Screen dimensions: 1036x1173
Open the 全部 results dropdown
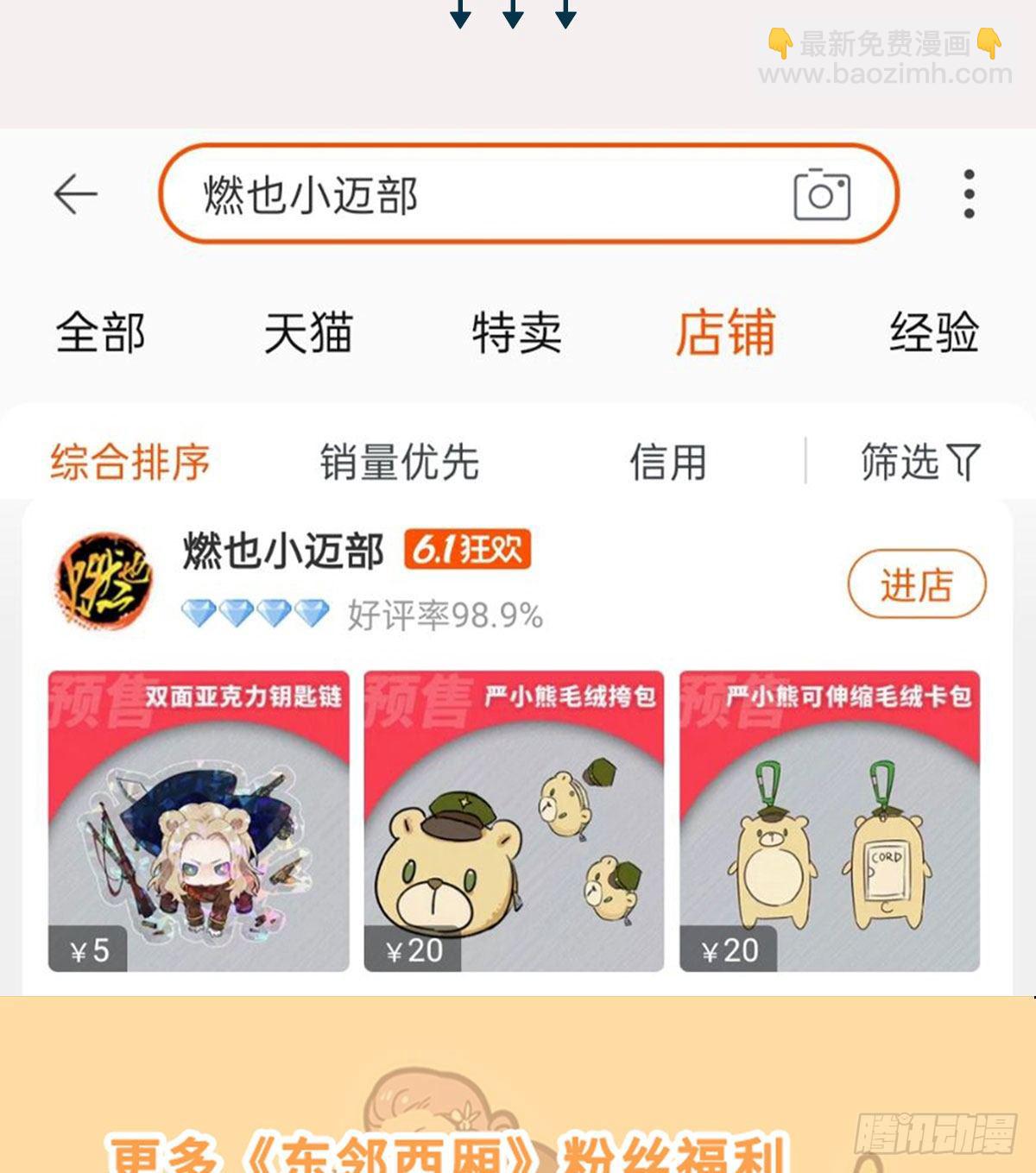(101, 333)
